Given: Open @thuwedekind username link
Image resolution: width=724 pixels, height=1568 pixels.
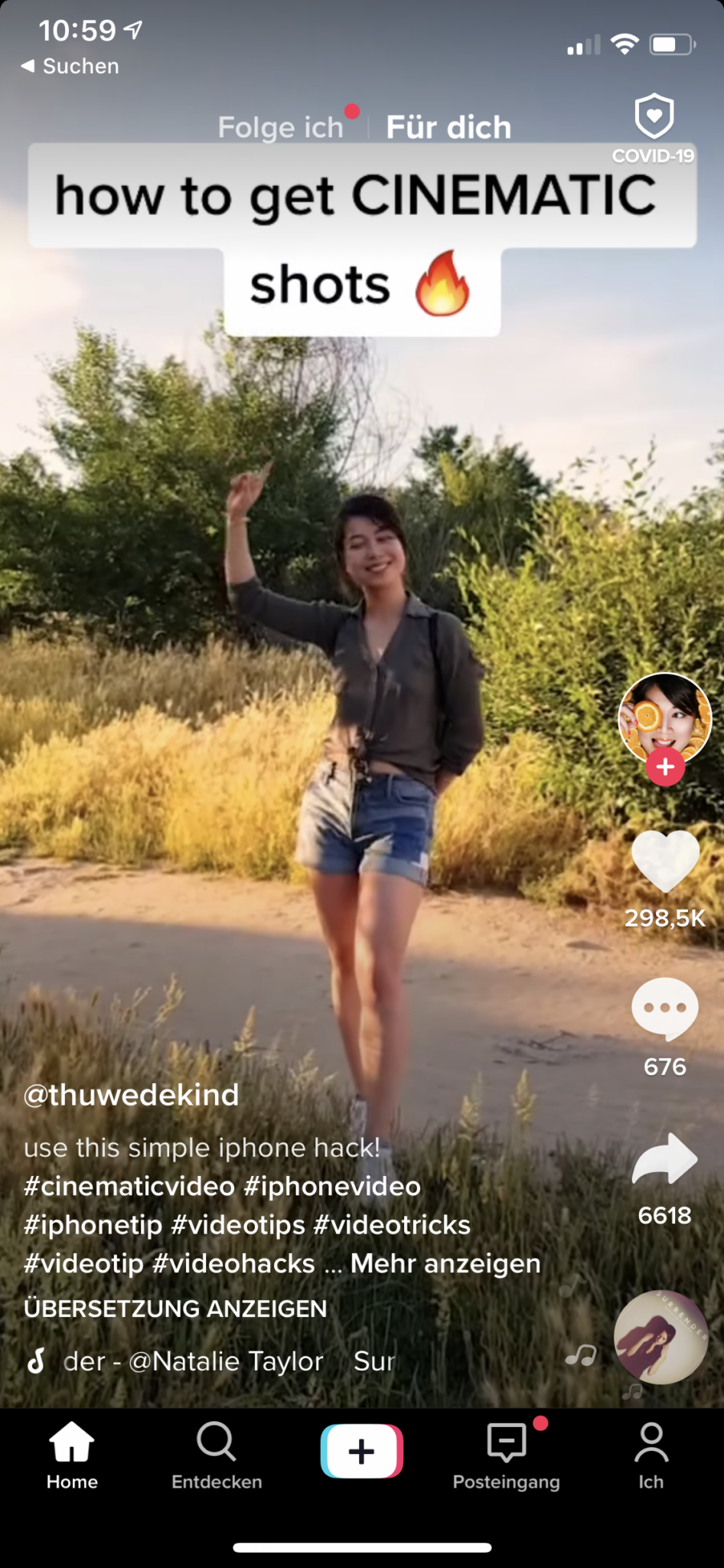Looking at the screenshot, I should coord(131,1095).
